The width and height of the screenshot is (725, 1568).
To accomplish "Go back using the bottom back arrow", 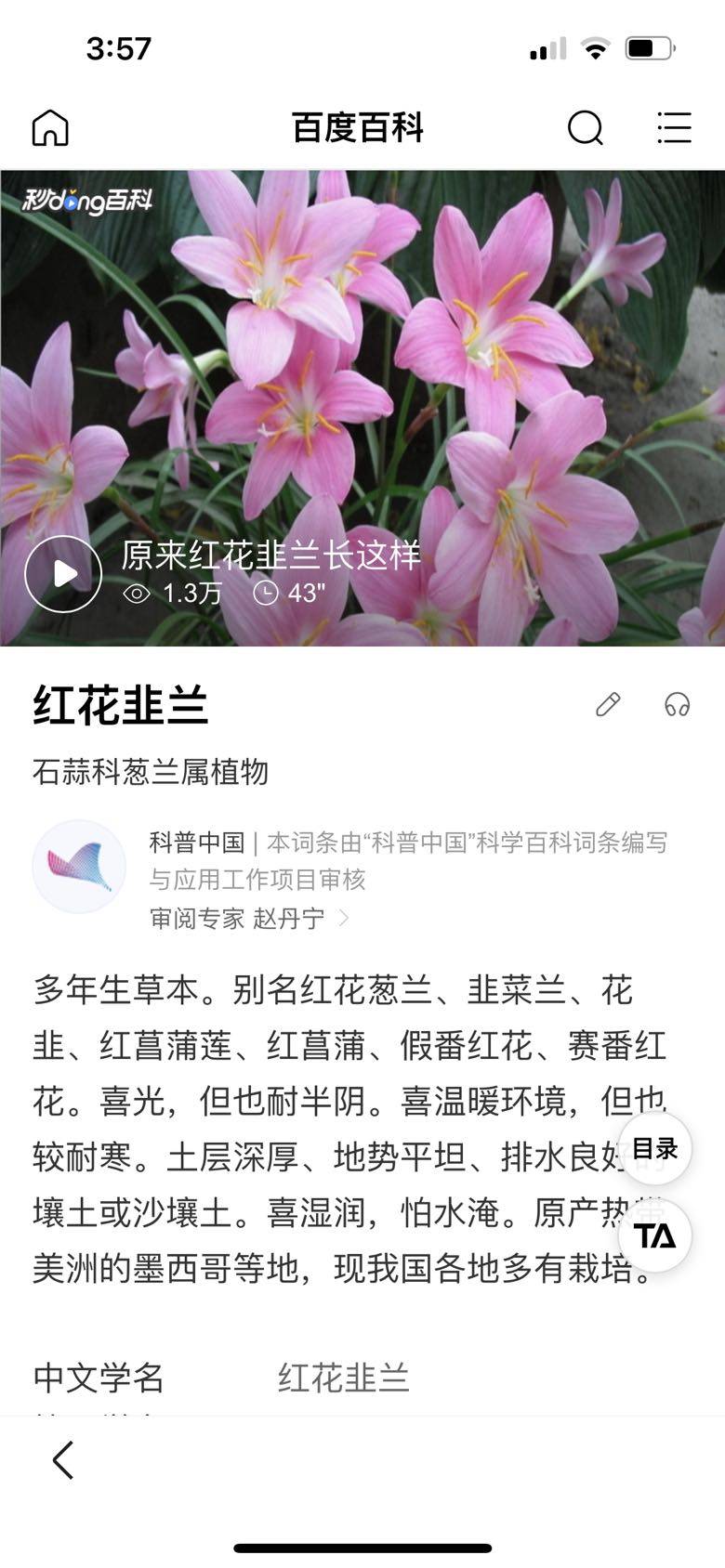I will coord(63,1459).
